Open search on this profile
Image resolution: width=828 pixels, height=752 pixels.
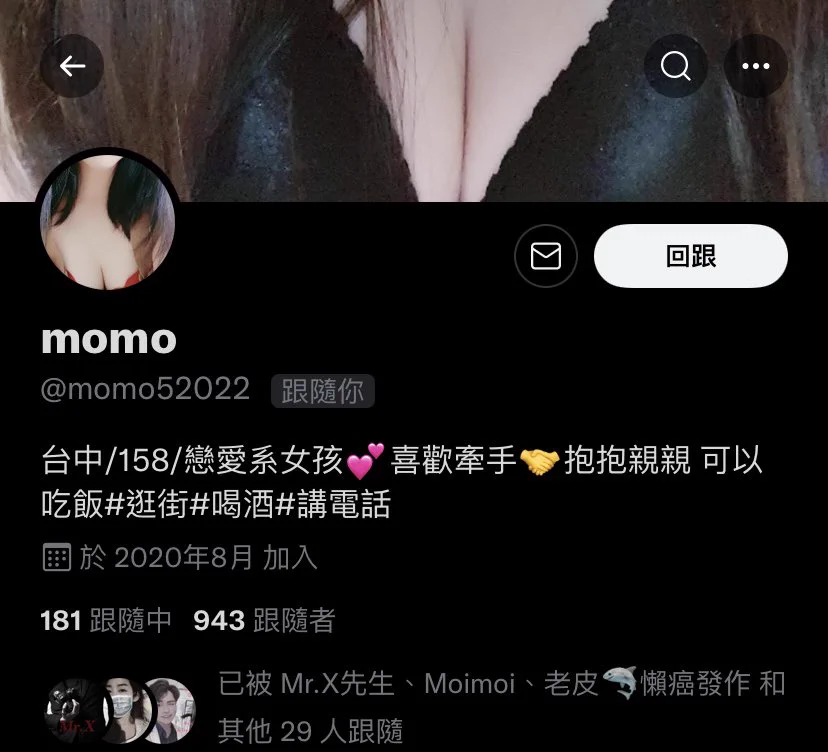(676, 66)
